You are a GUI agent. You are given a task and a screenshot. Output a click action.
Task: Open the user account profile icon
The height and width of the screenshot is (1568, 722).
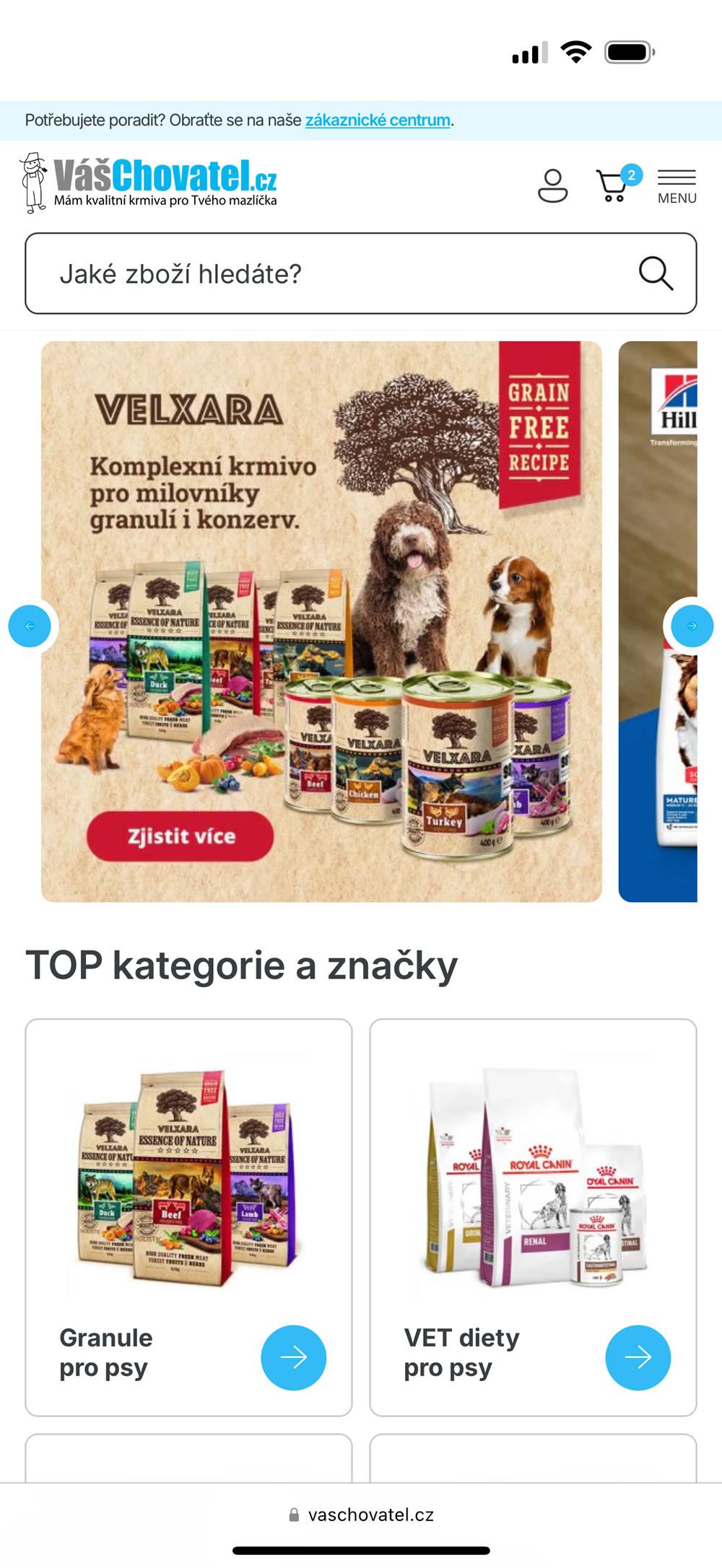pos(554,185)
